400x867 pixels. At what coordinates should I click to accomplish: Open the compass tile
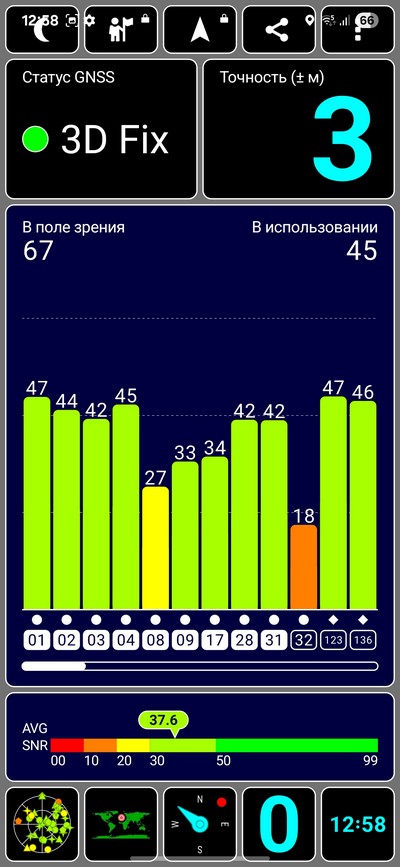click(200, 824)
